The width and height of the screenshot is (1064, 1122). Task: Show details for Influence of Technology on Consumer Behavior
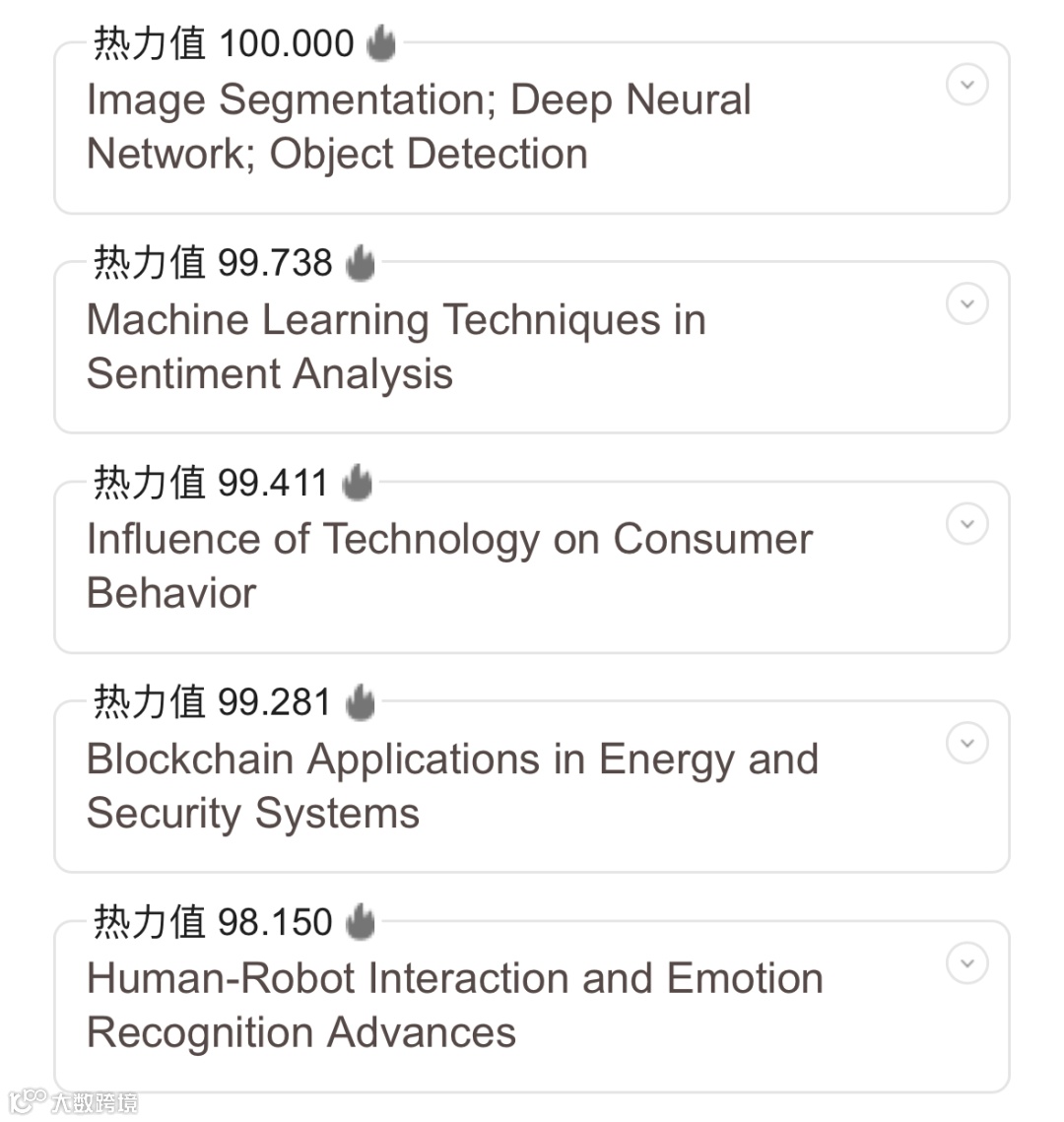coord(966,524)
